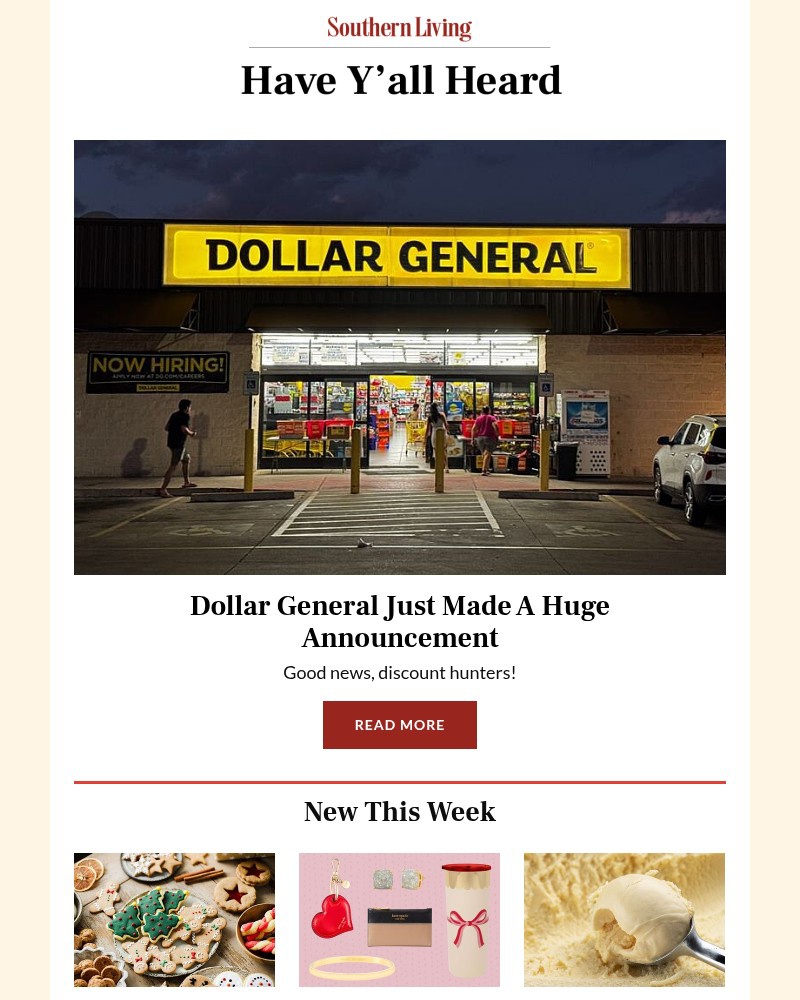Open the New This Week section heading
The width and height of the screenshot is (800, 1000).
[400, 812]
